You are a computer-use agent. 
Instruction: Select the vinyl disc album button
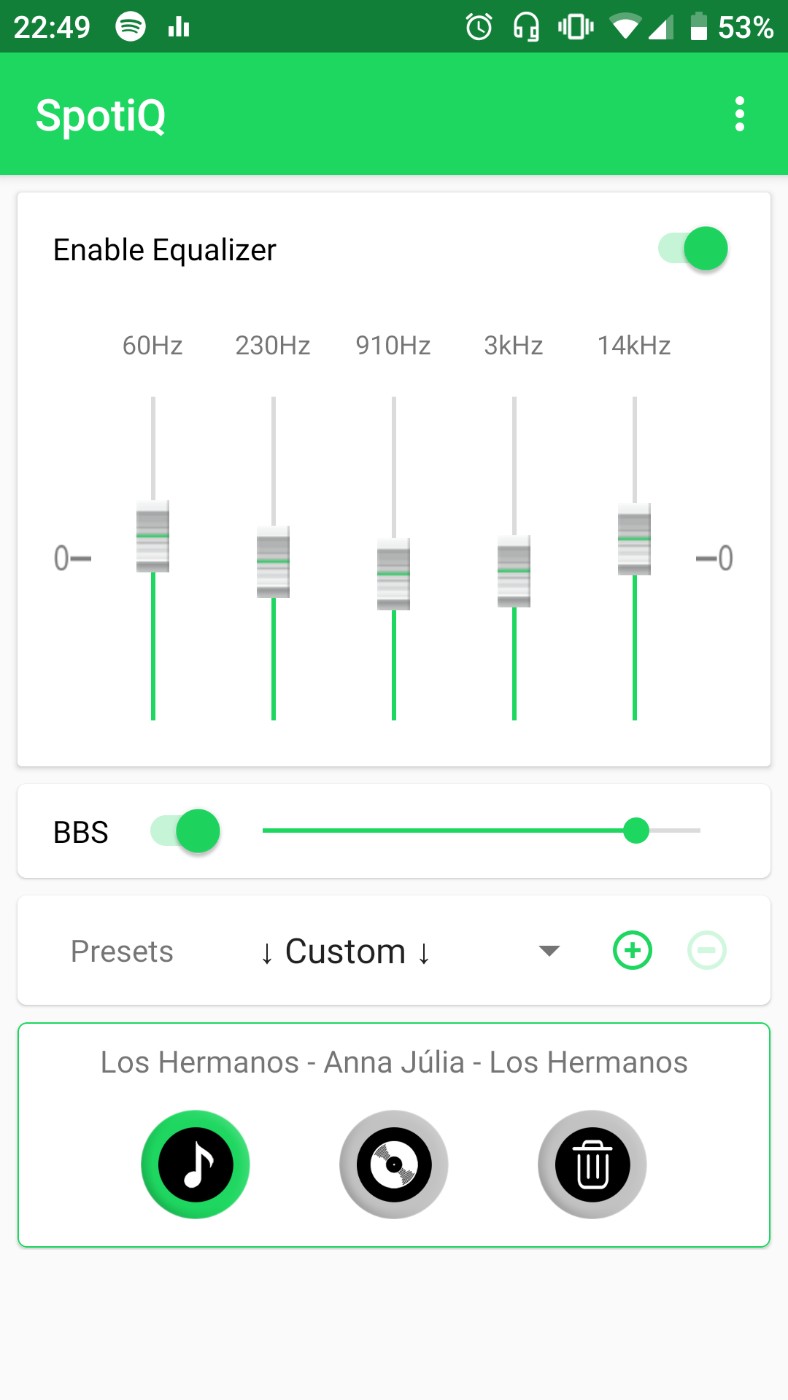394,1164
